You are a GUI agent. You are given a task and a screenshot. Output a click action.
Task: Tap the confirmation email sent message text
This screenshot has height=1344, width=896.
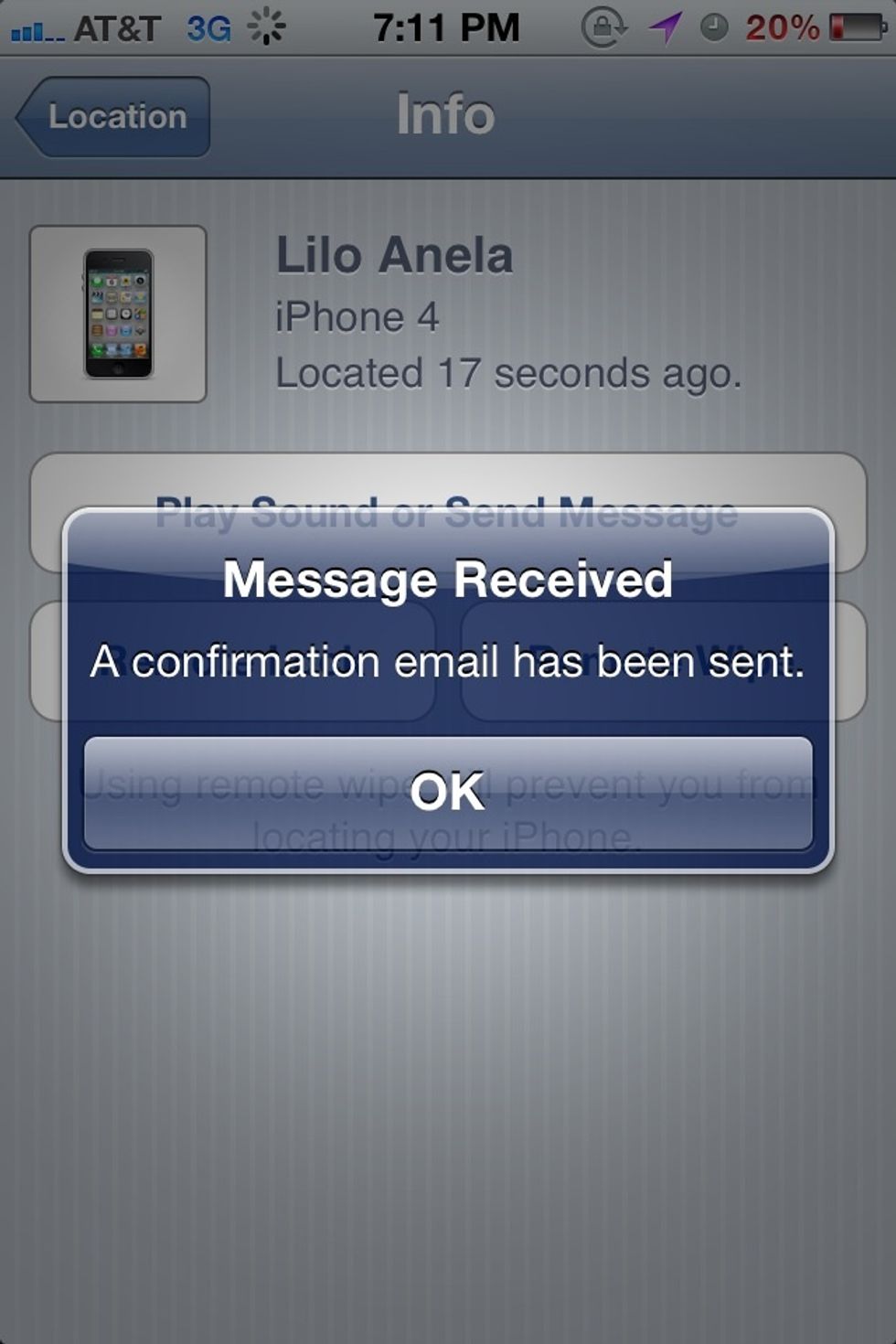(447, 662)
